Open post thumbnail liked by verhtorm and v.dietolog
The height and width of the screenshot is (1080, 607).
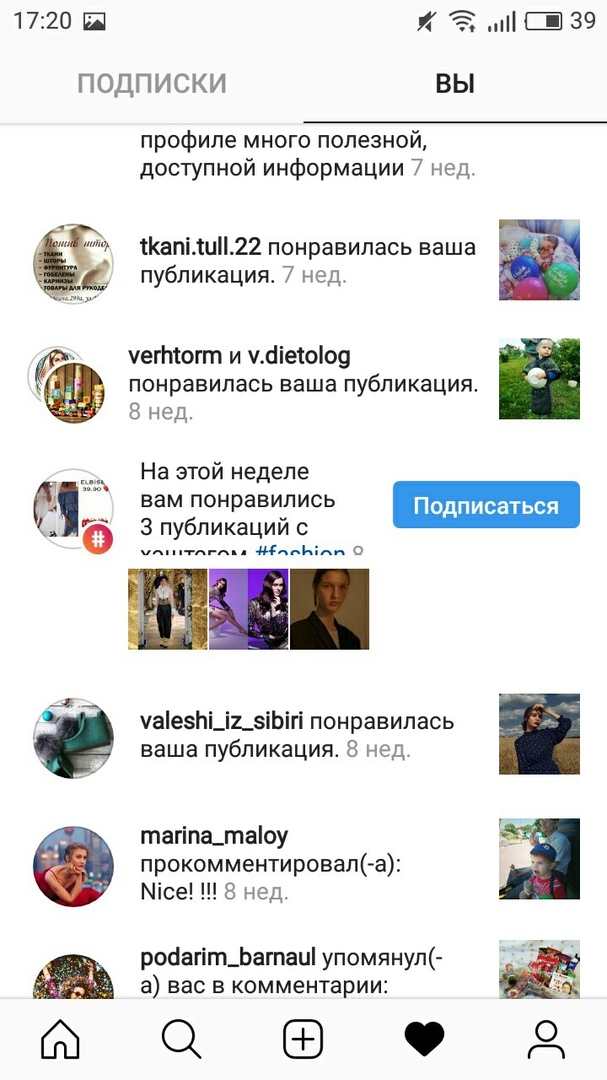(539, 378)
